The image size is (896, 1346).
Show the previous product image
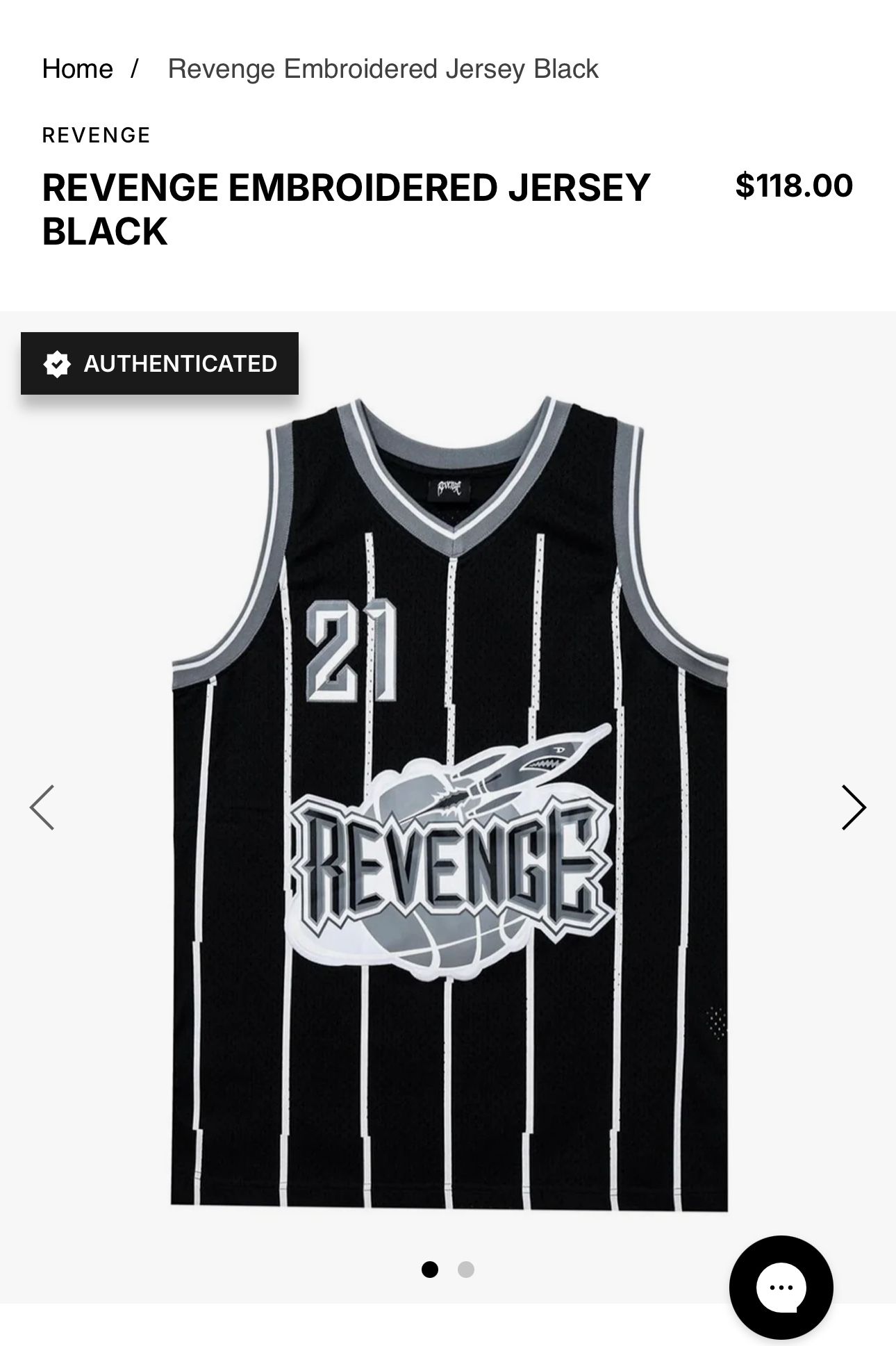click(x=42, y=807)
